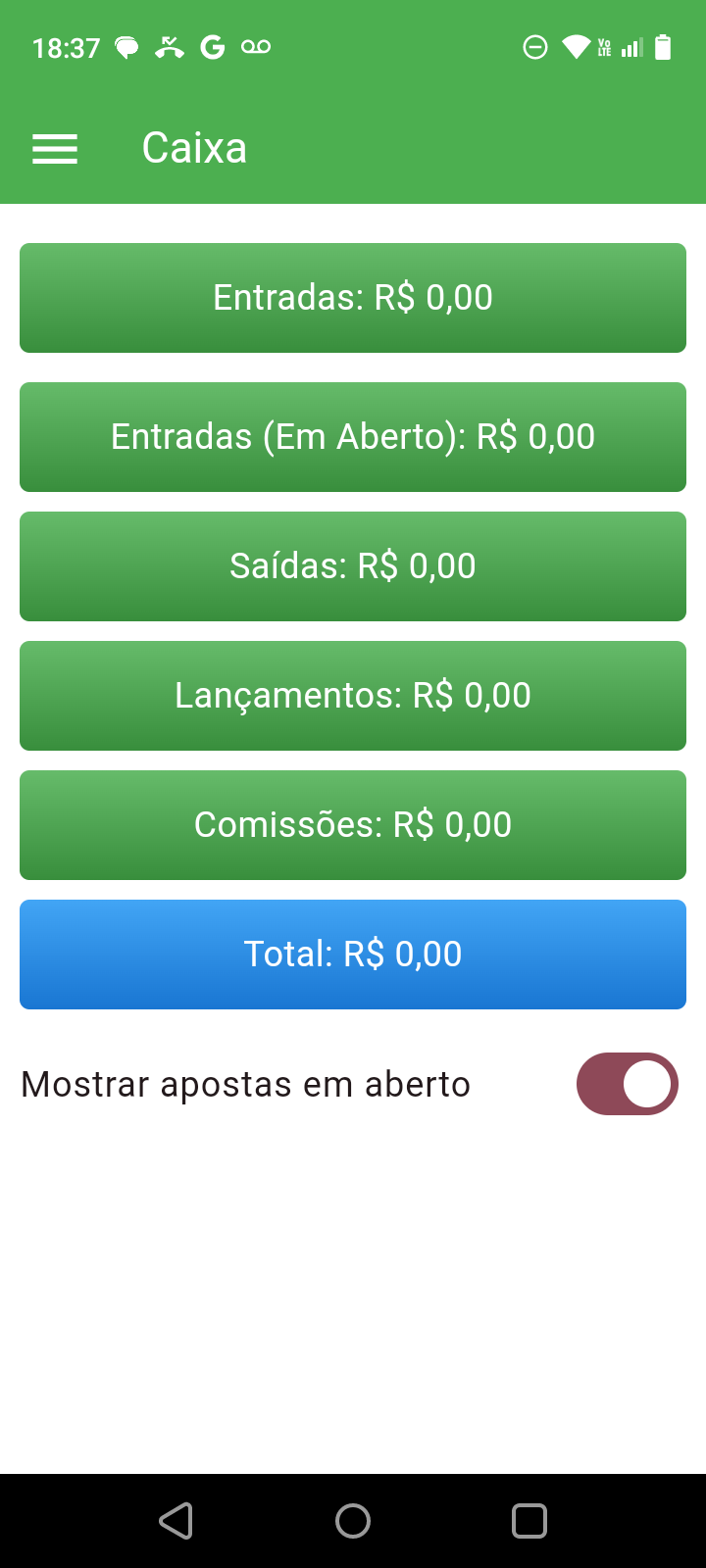706x1568 pixels.
Task: Select the Saídas R$ 0,00 button
Action: pyautogui.click(x=353, y=566)
